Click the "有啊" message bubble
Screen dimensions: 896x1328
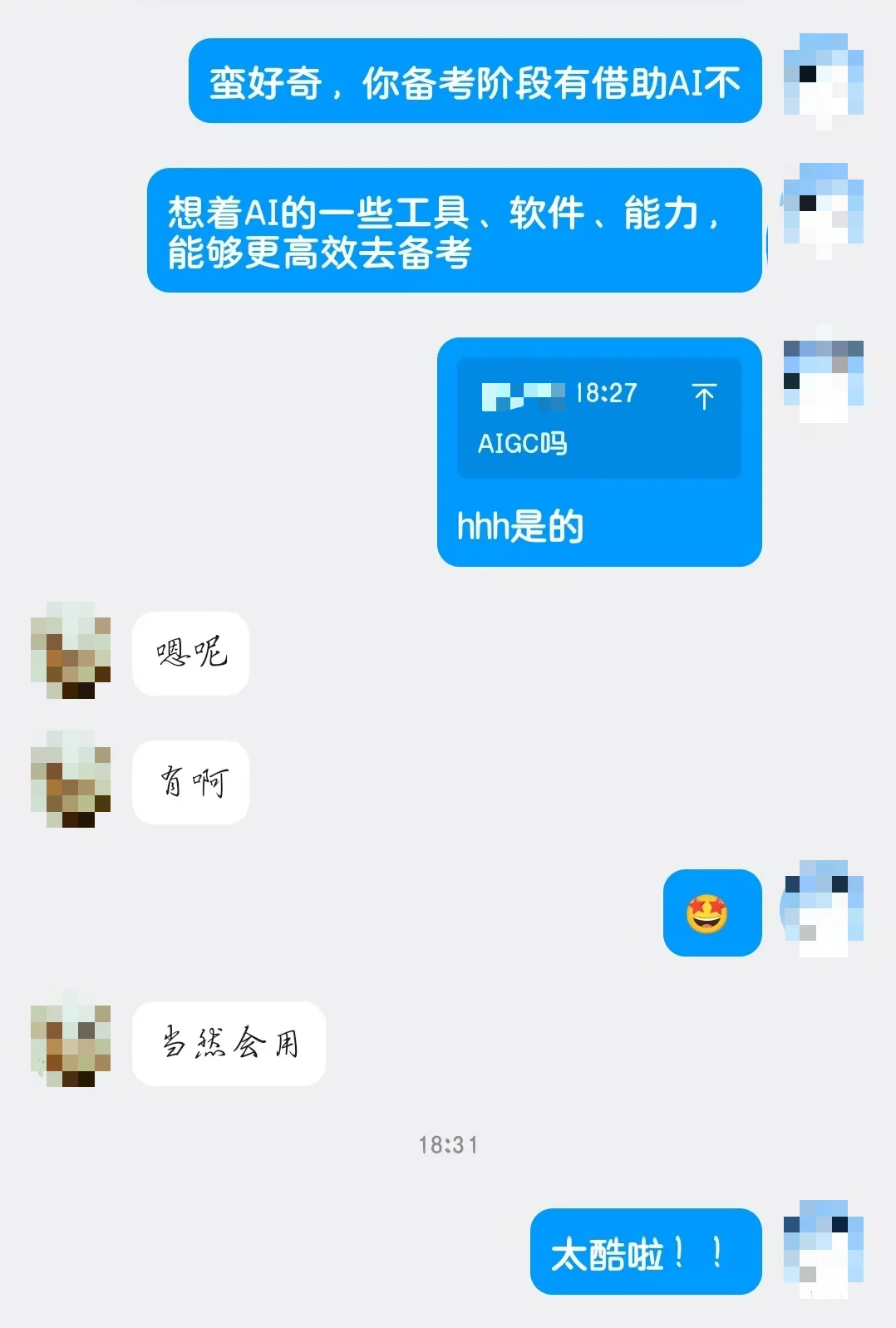[190, 782]
